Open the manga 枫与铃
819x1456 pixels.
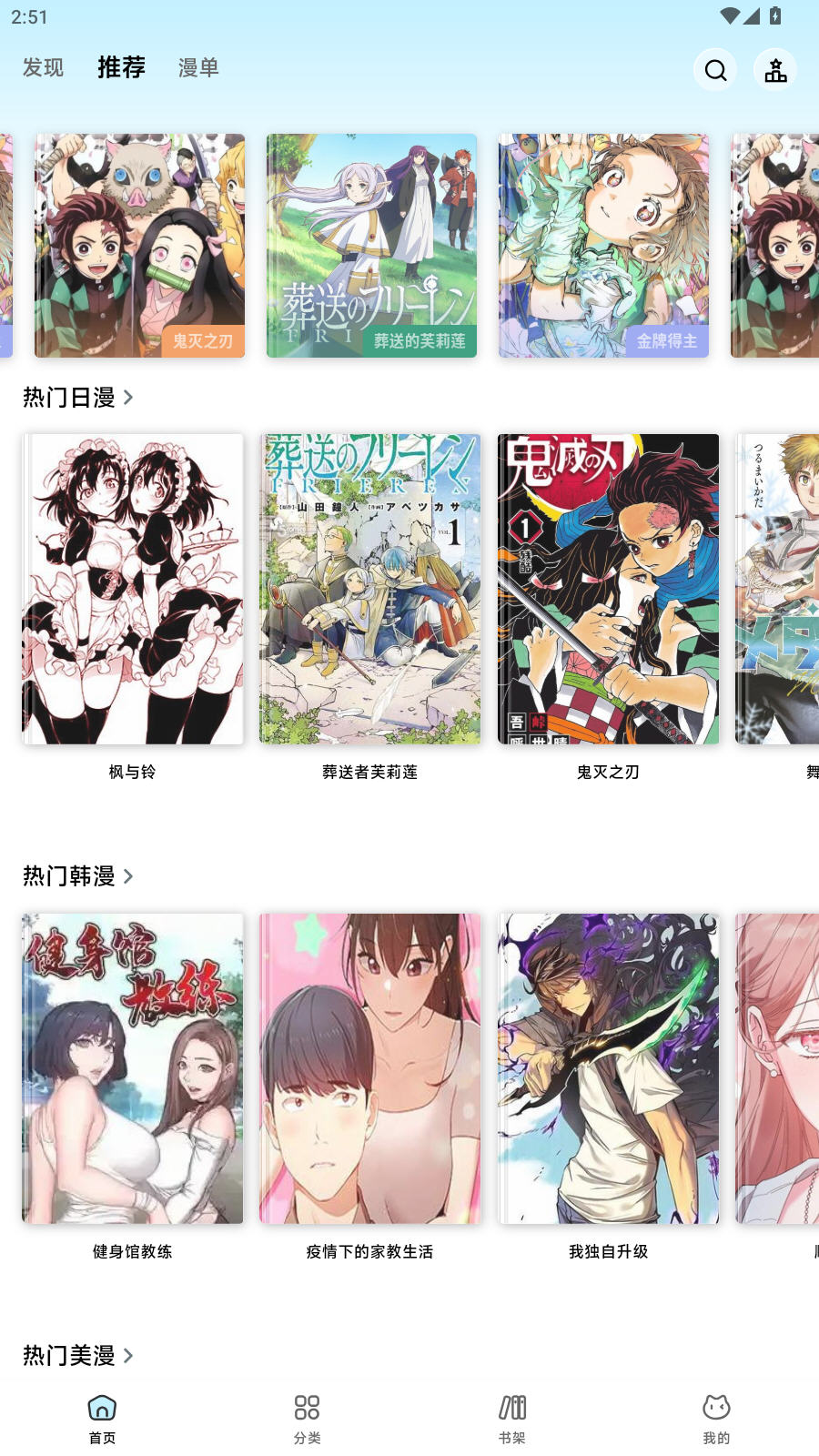pyautogui.click(x=133, y=590)
